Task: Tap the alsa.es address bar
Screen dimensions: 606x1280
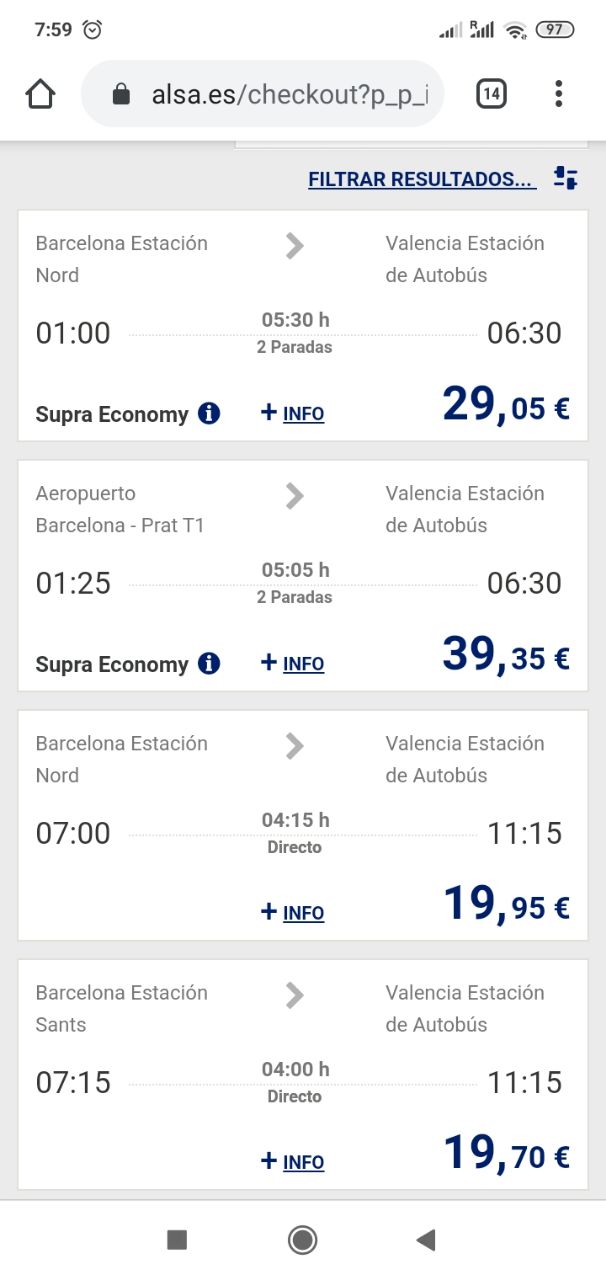Action: 262,94
